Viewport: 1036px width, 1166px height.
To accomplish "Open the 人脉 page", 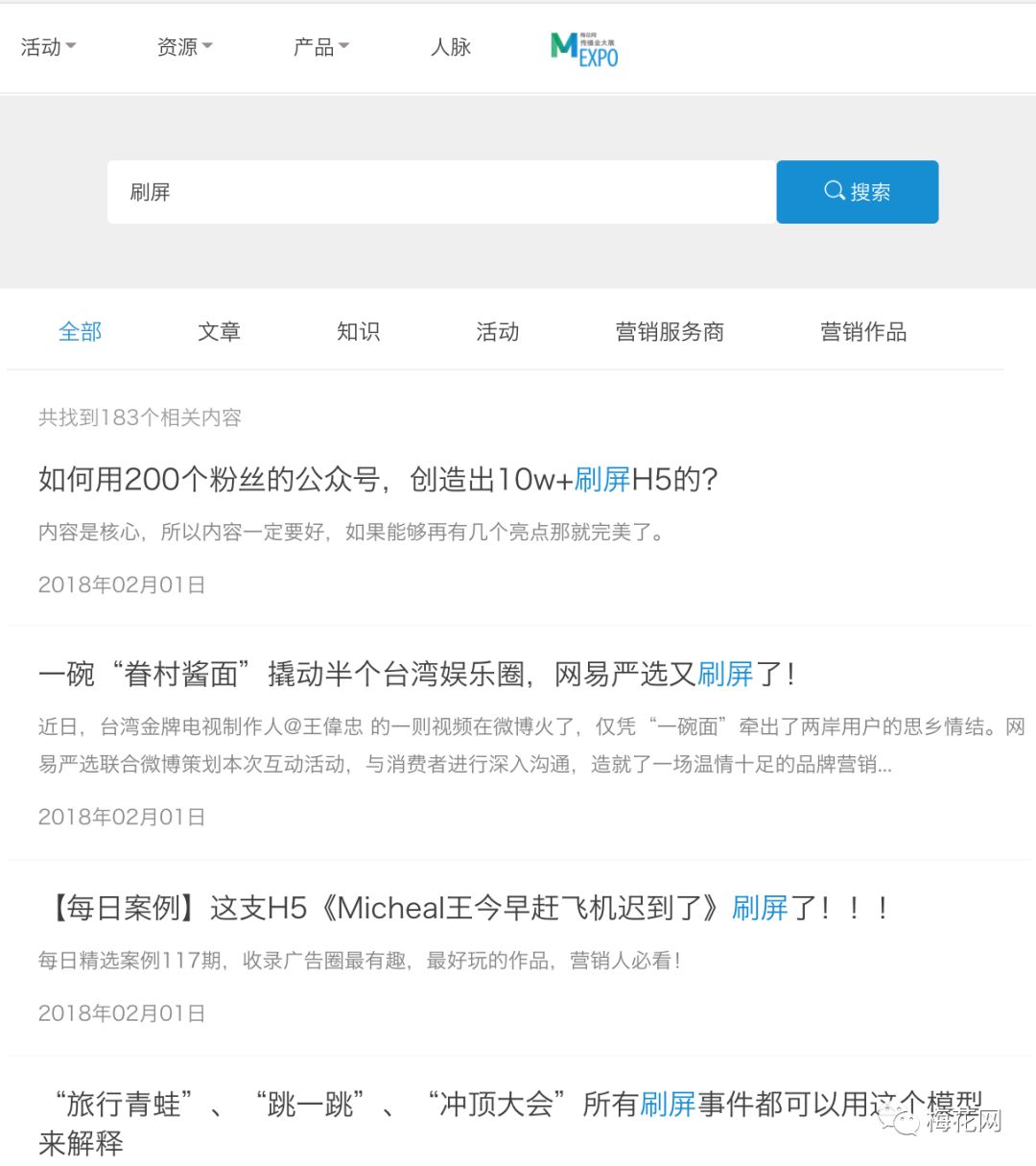I will pos(451,47).
